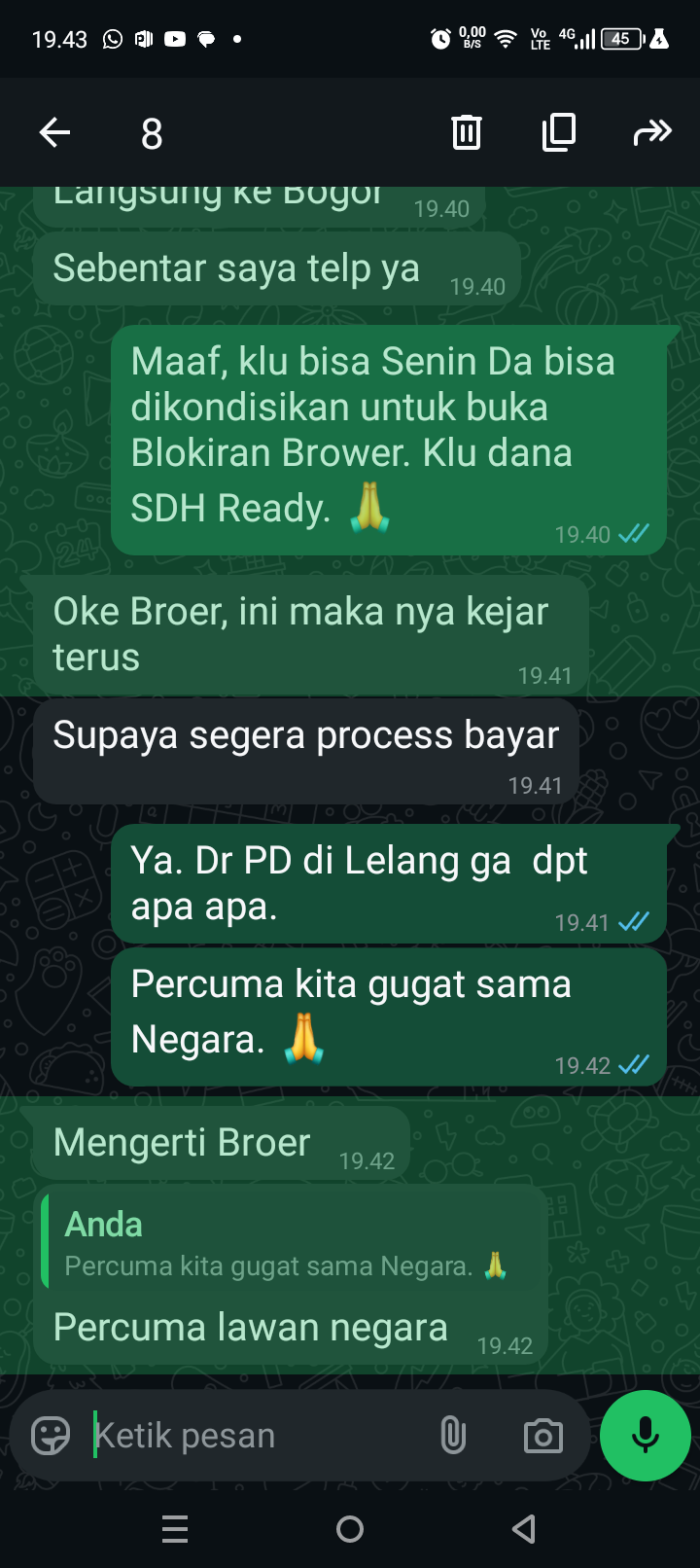Delete the selected messages
Image resolution: width=700 pixels, height=1568 pixels.
(x=467, y=132)
